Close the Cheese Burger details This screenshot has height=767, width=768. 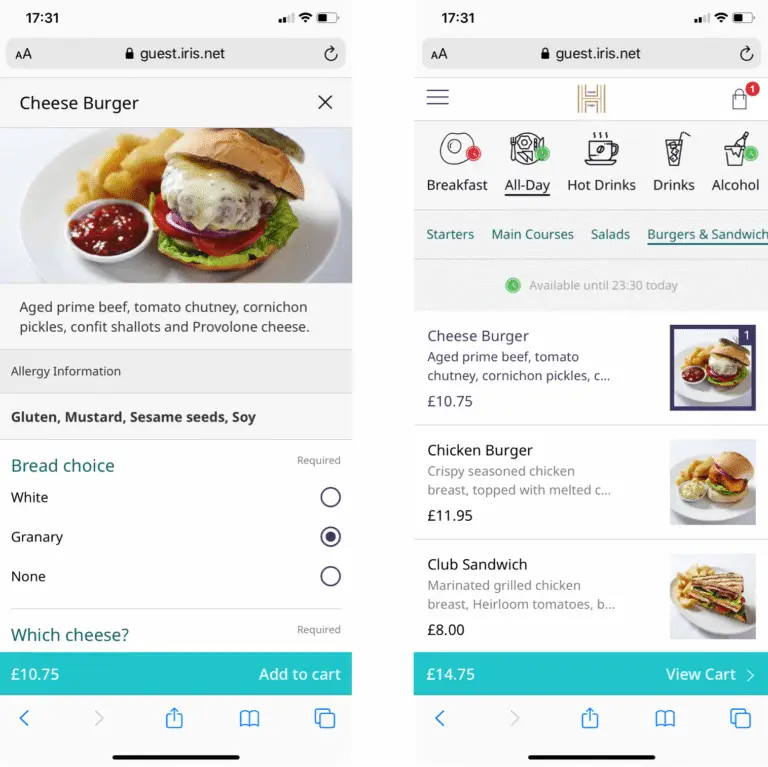click(325, 102)
